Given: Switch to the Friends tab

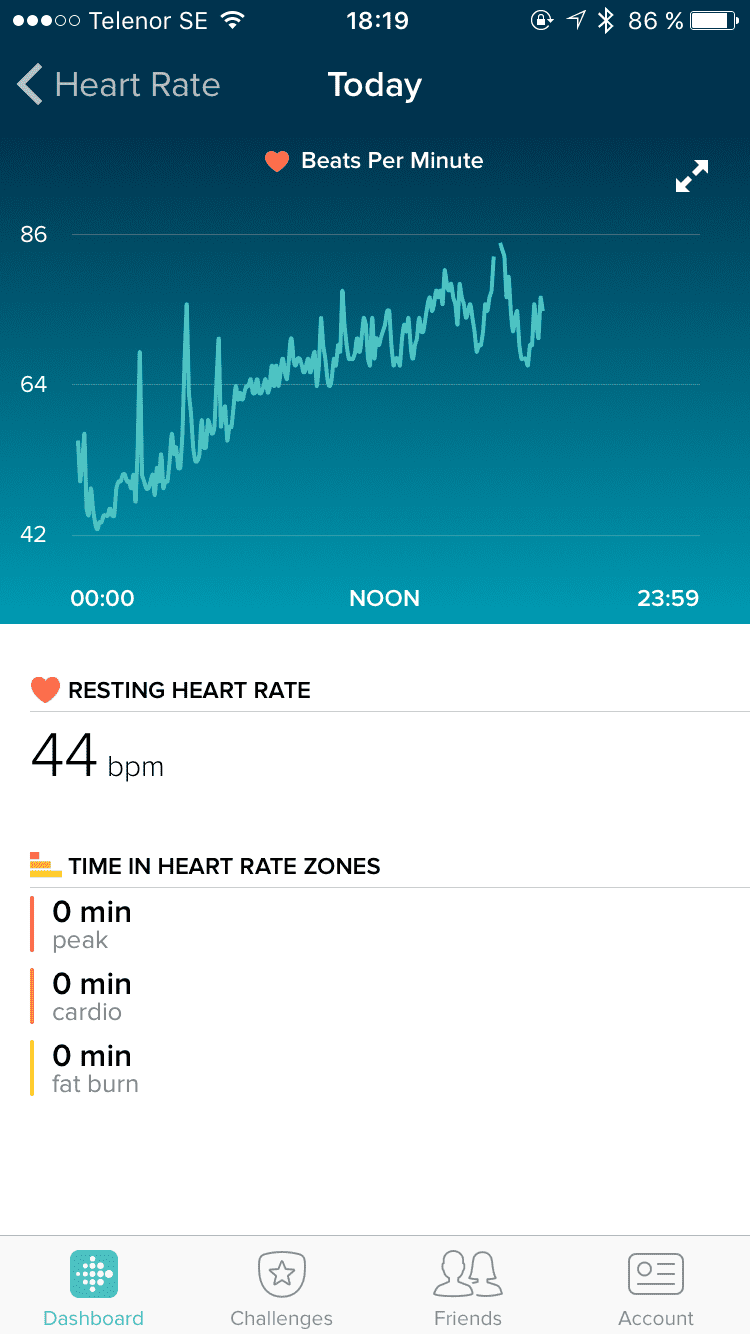Looking at the screenshot, I should [x=468, y=1289].
